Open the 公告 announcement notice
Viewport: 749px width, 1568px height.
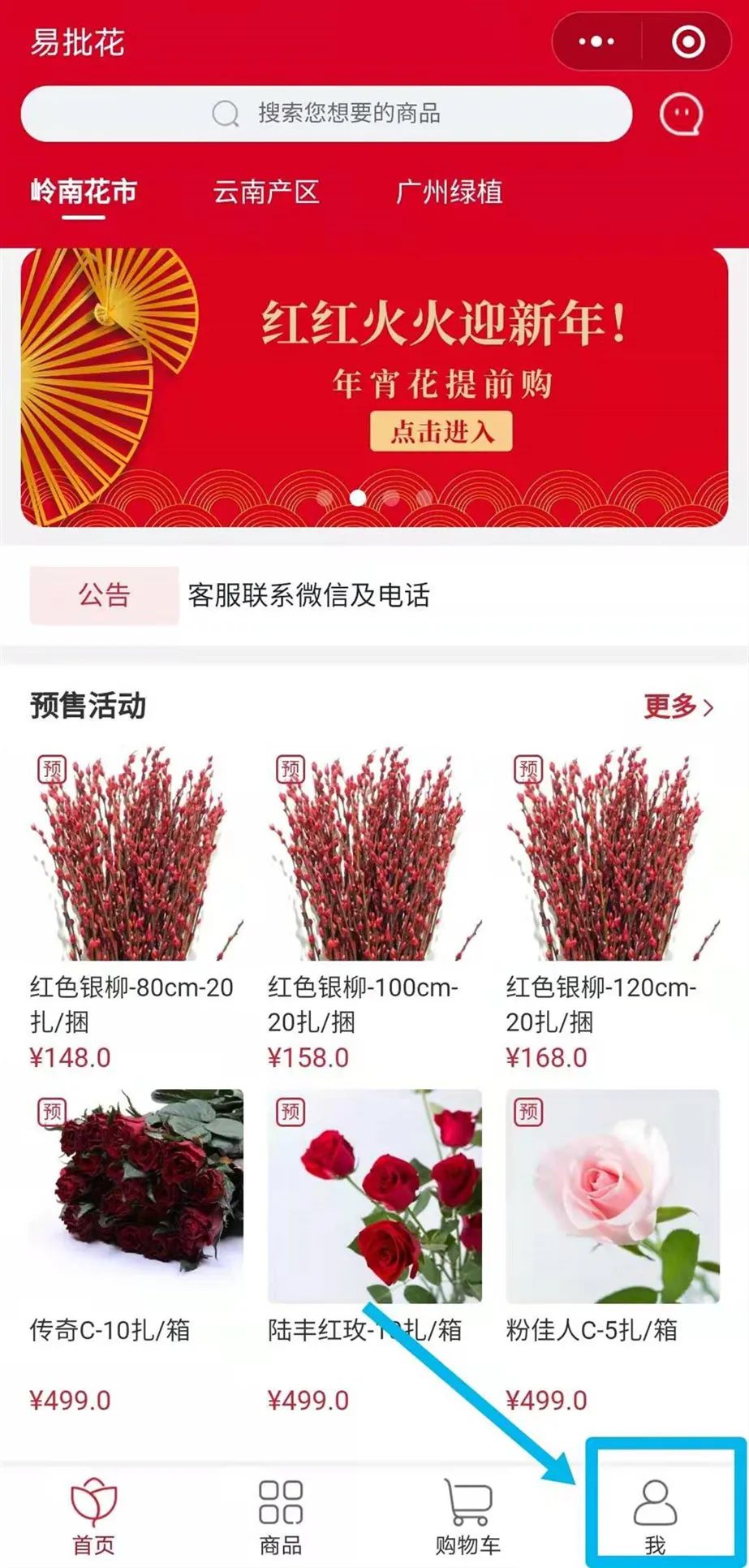pos(104,595)
